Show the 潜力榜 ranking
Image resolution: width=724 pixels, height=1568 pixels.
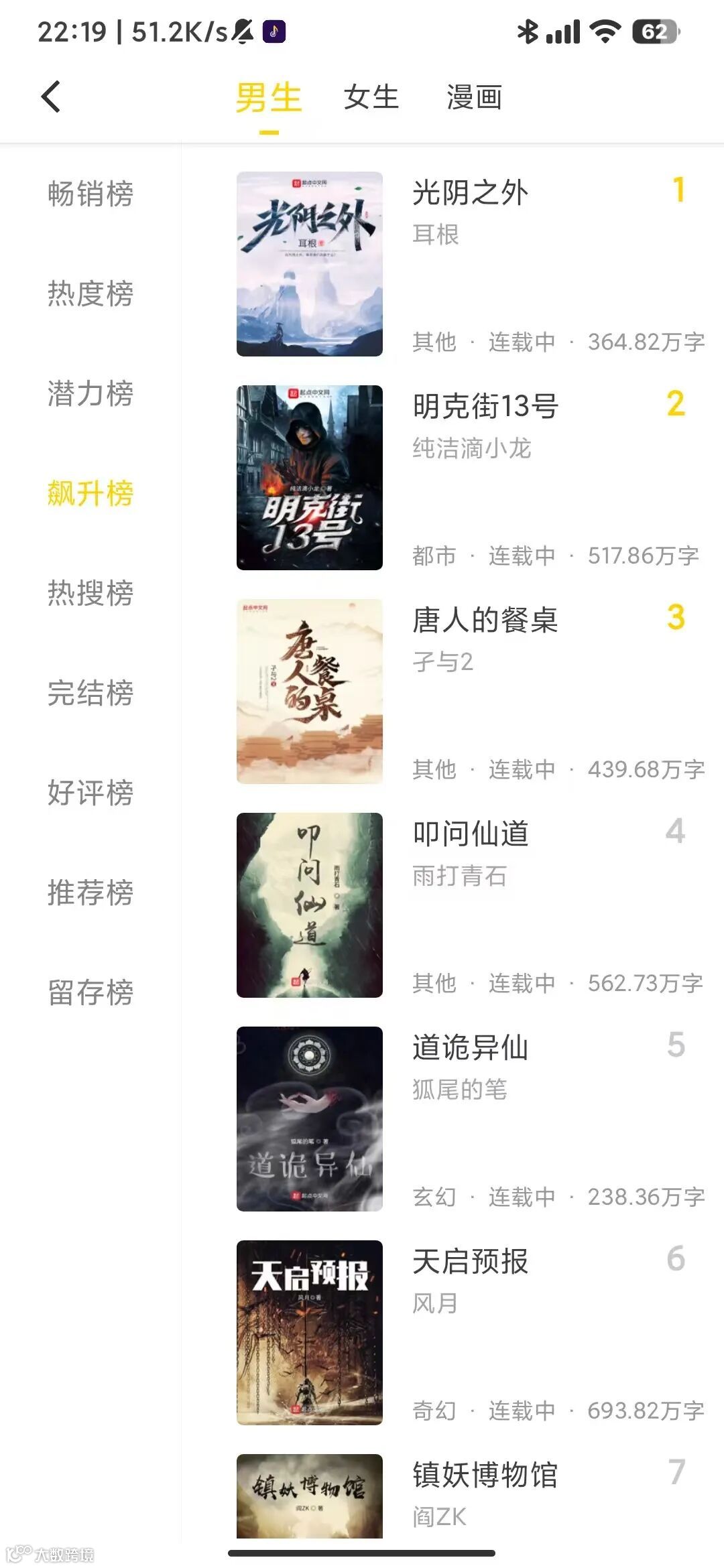point(90,393)
